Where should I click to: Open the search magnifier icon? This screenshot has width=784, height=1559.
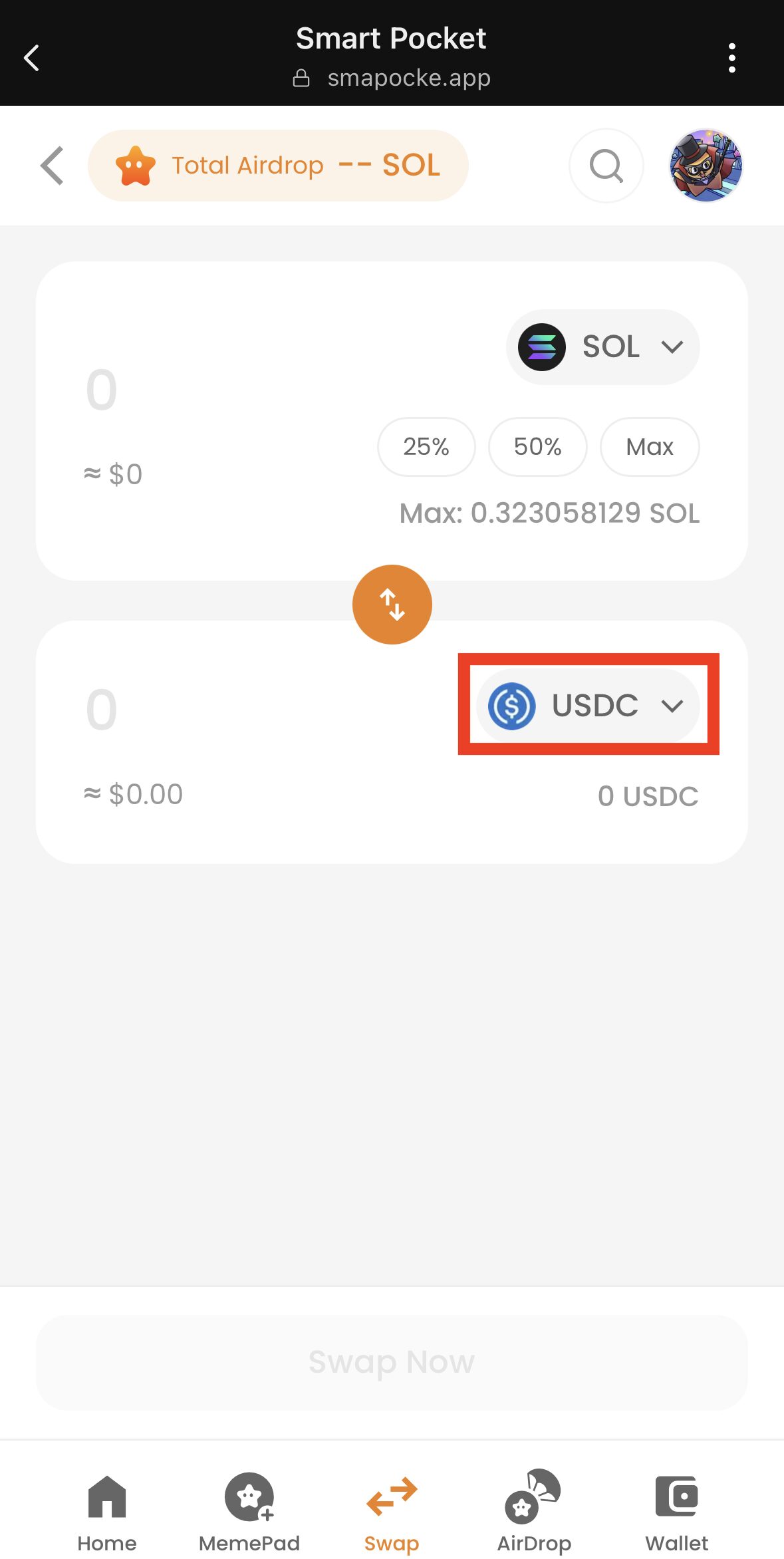[606, 166]
